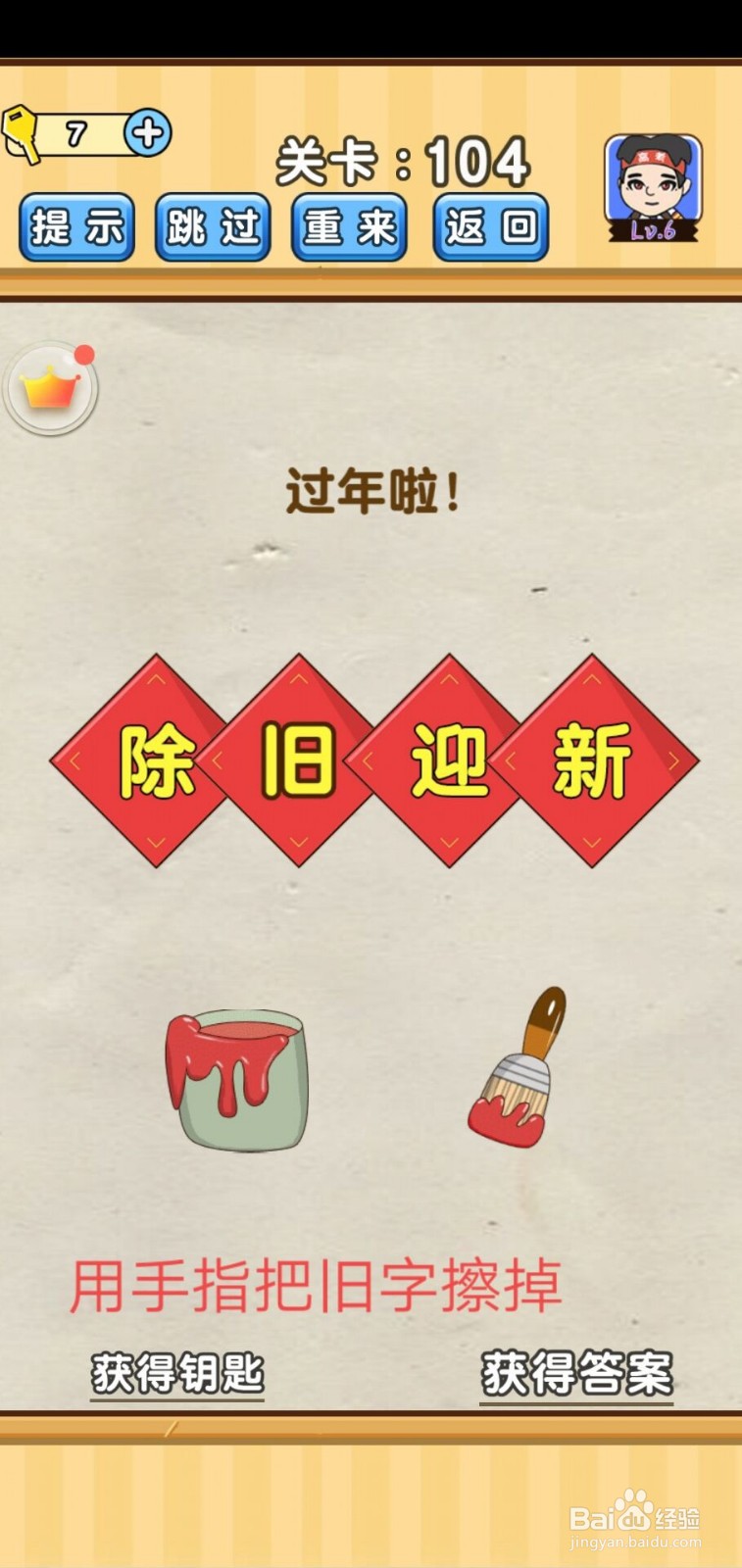Select the 返回 back button
Viewport: 742px width, 1568px height.
click(x=490, y=226)
